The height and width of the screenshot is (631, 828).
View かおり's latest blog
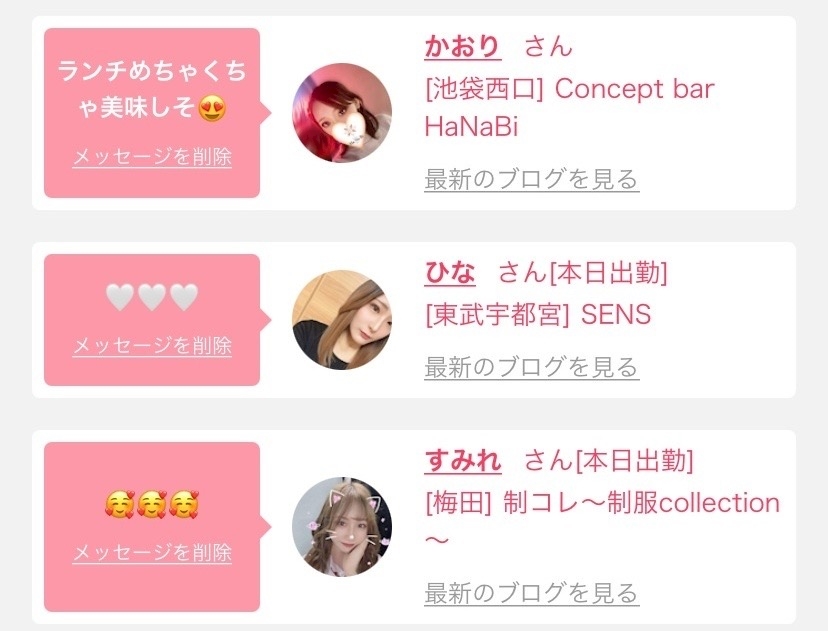point(531,180)
